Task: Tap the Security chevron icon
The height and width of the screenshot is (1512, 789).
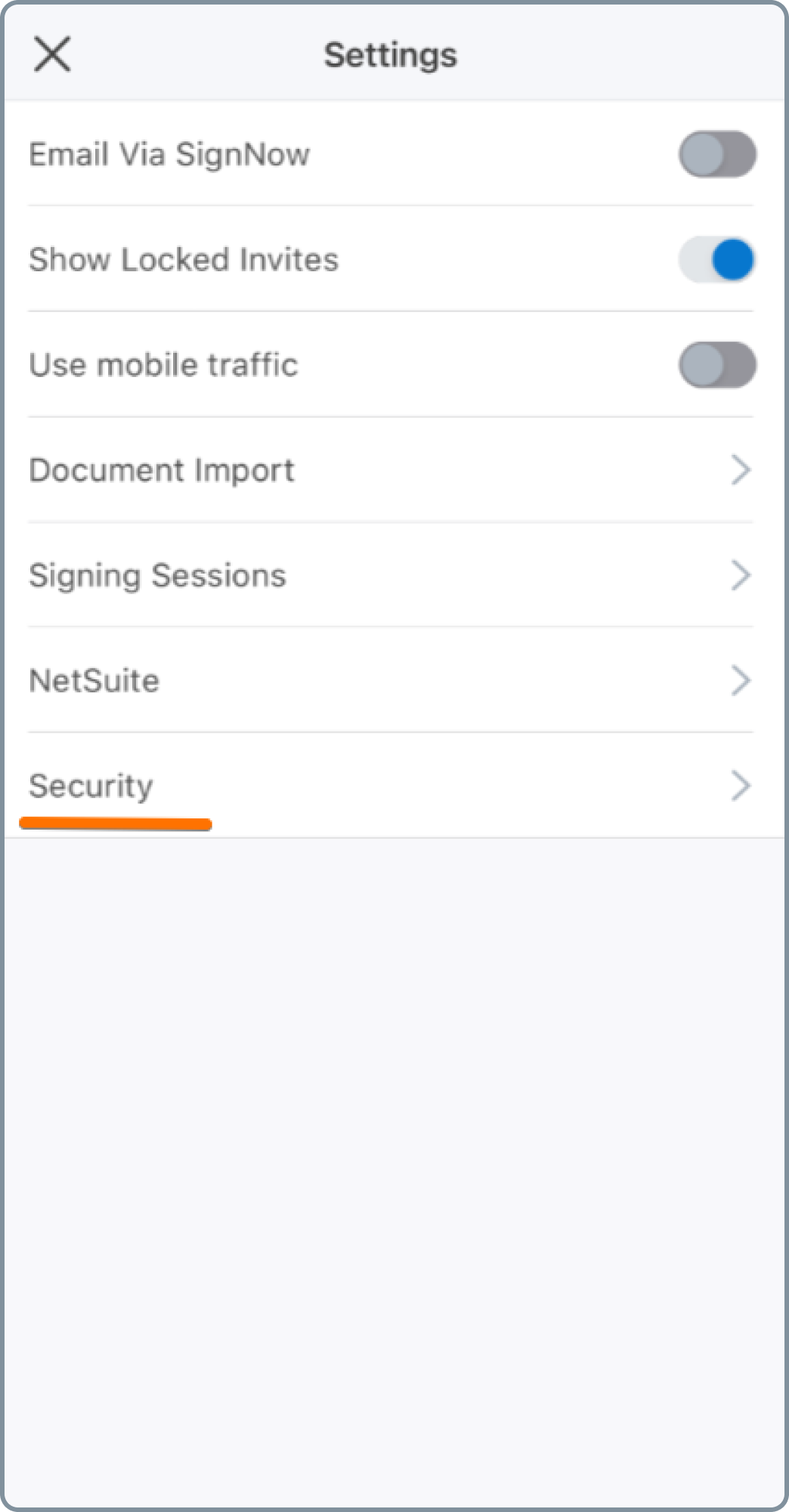Action: click(x=741, y=786)
